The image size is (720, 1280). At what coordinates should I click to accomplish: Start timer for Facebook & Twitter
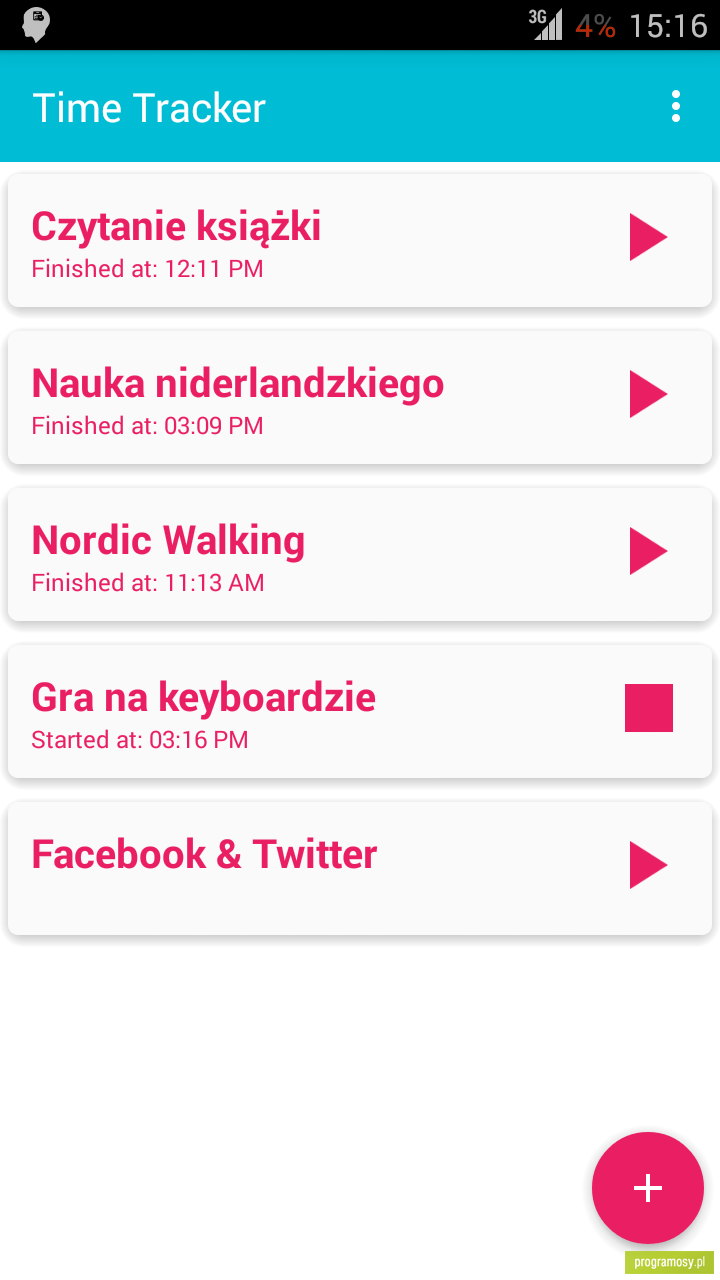point(648,865)
